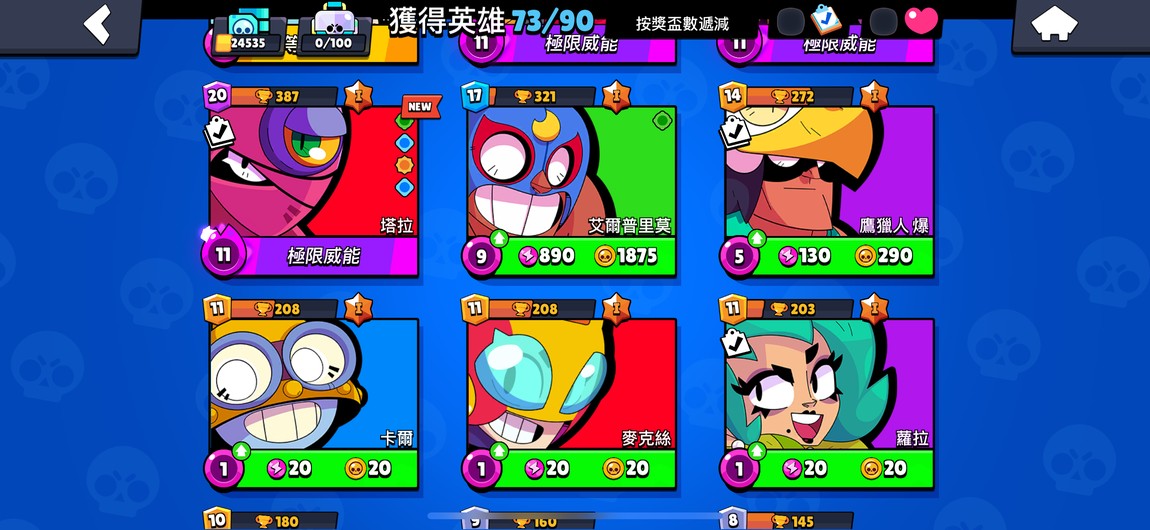Return to the home screen
The image size is (1150, 530).
(1054, 24)
